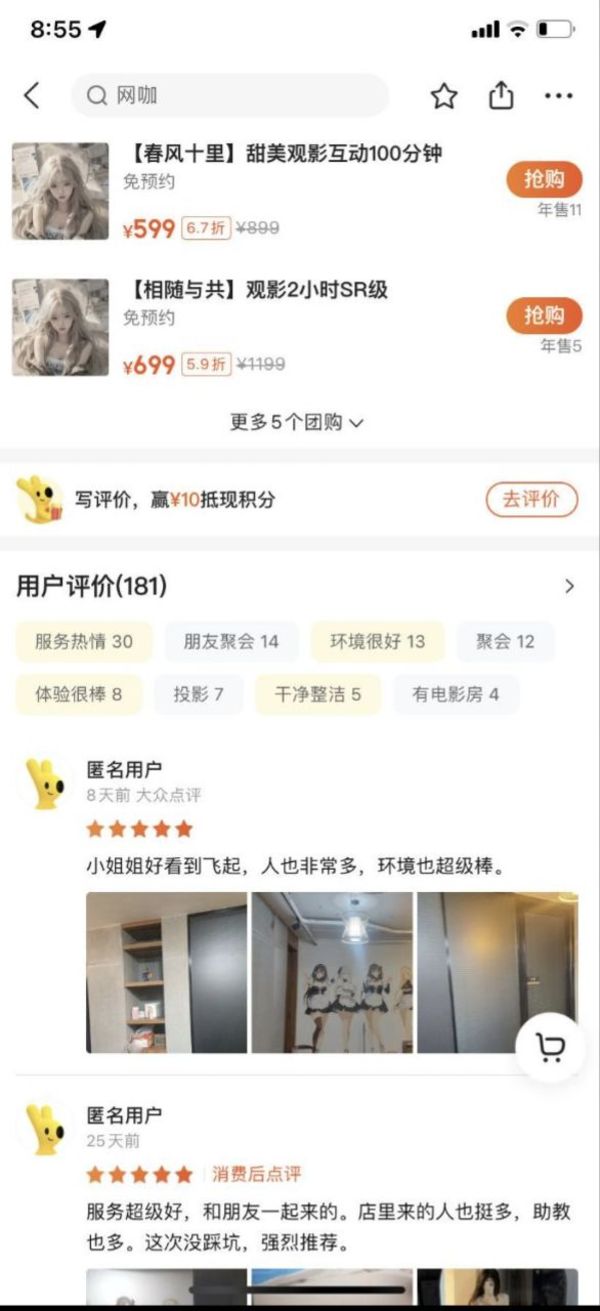Select the 干净整洁 5 review tag
The height and width of the screenshot is (1311, 600).
[318, 694]
